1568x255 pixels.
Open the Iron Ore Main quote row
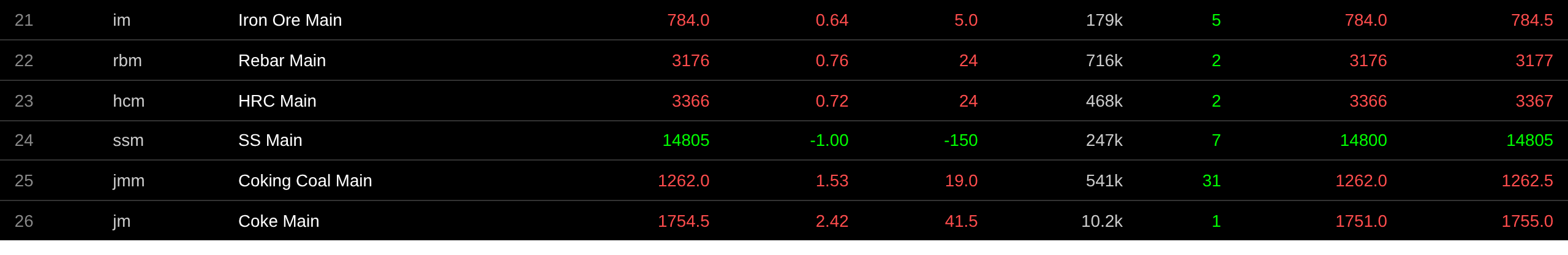(x=290, y=20)
